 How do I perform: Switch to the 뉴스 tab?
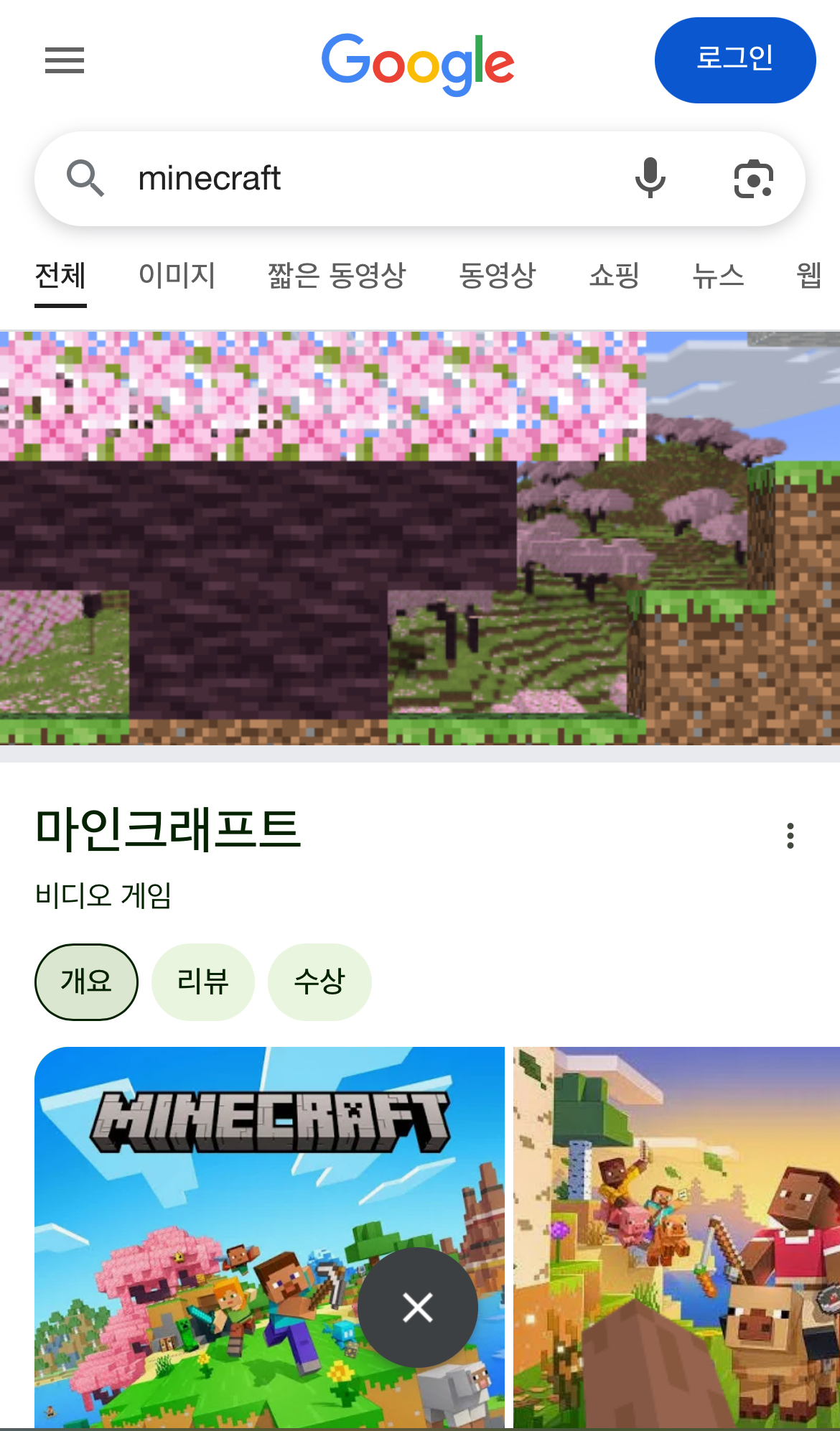718,275
